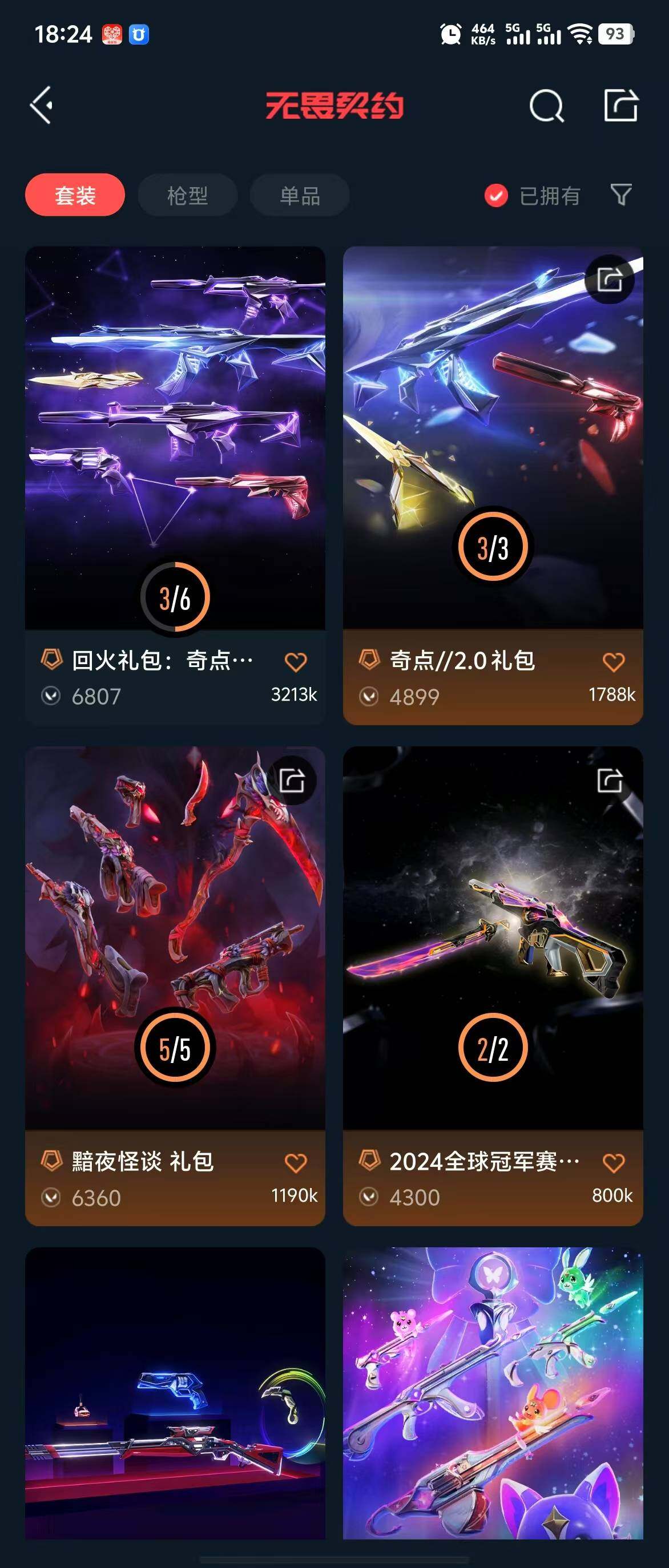Go back using the top-left arrow
Viewport: 669px width, 1568px height.
pyautogui.click(x=42, y=106)
